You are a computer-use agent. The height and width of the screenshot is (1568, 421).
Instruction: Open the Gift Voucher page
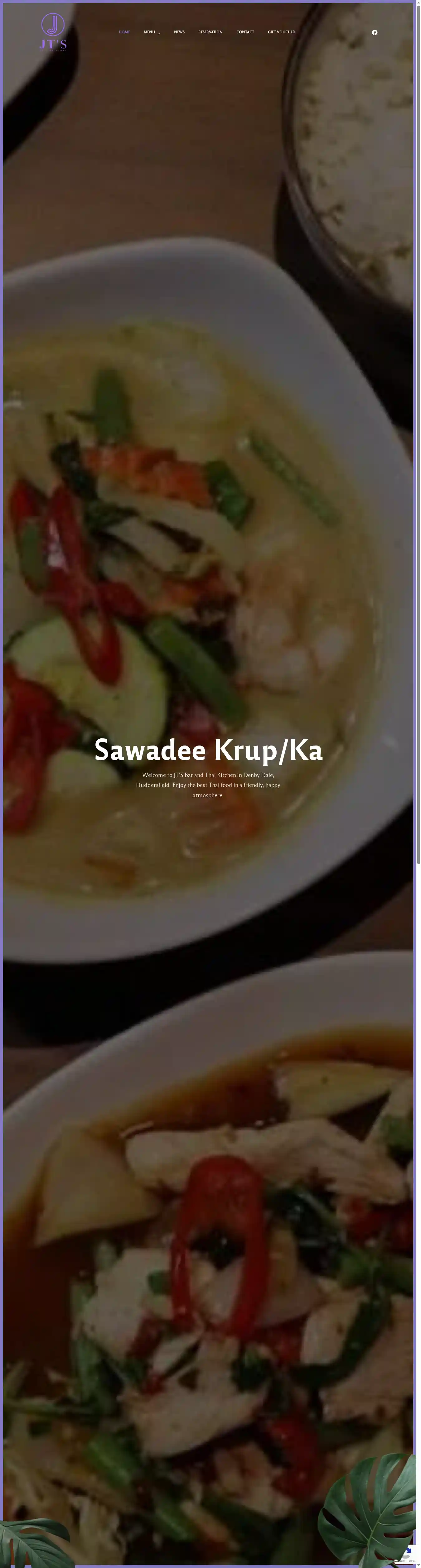(x=281, y=32)
